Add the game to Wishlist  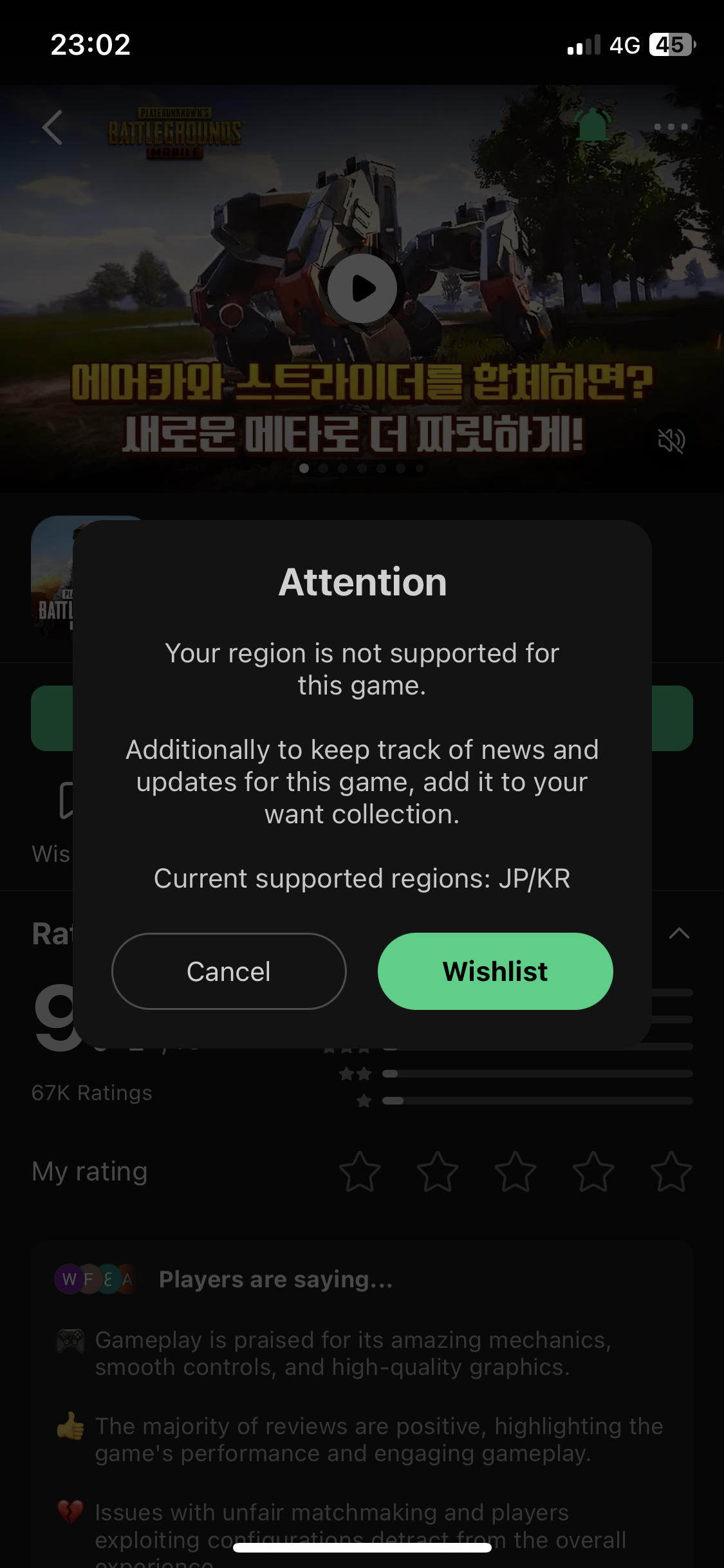(495, 971)
